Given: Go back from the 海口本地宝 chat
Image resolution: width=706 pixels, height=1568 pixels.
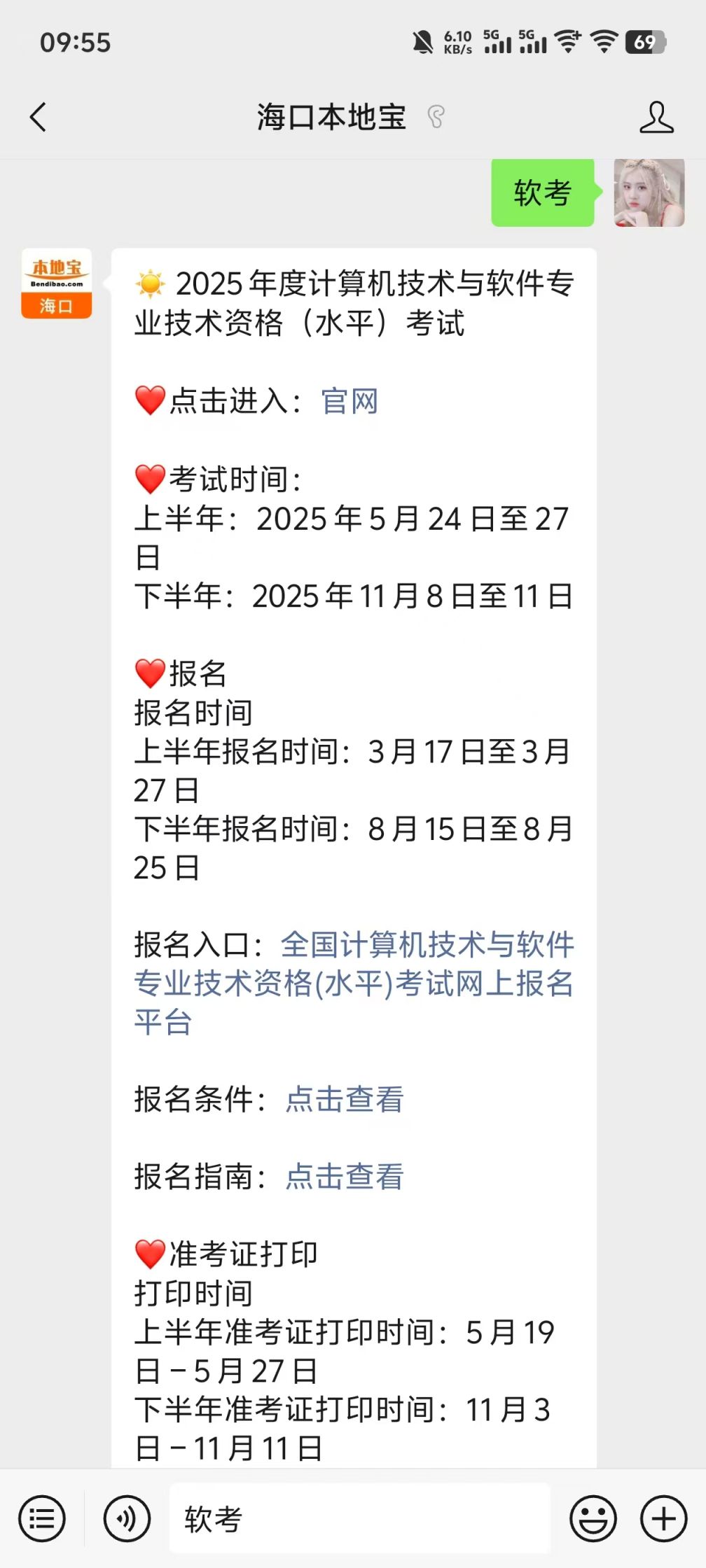Looking at the screenshot, I should (x=39, y=117).
